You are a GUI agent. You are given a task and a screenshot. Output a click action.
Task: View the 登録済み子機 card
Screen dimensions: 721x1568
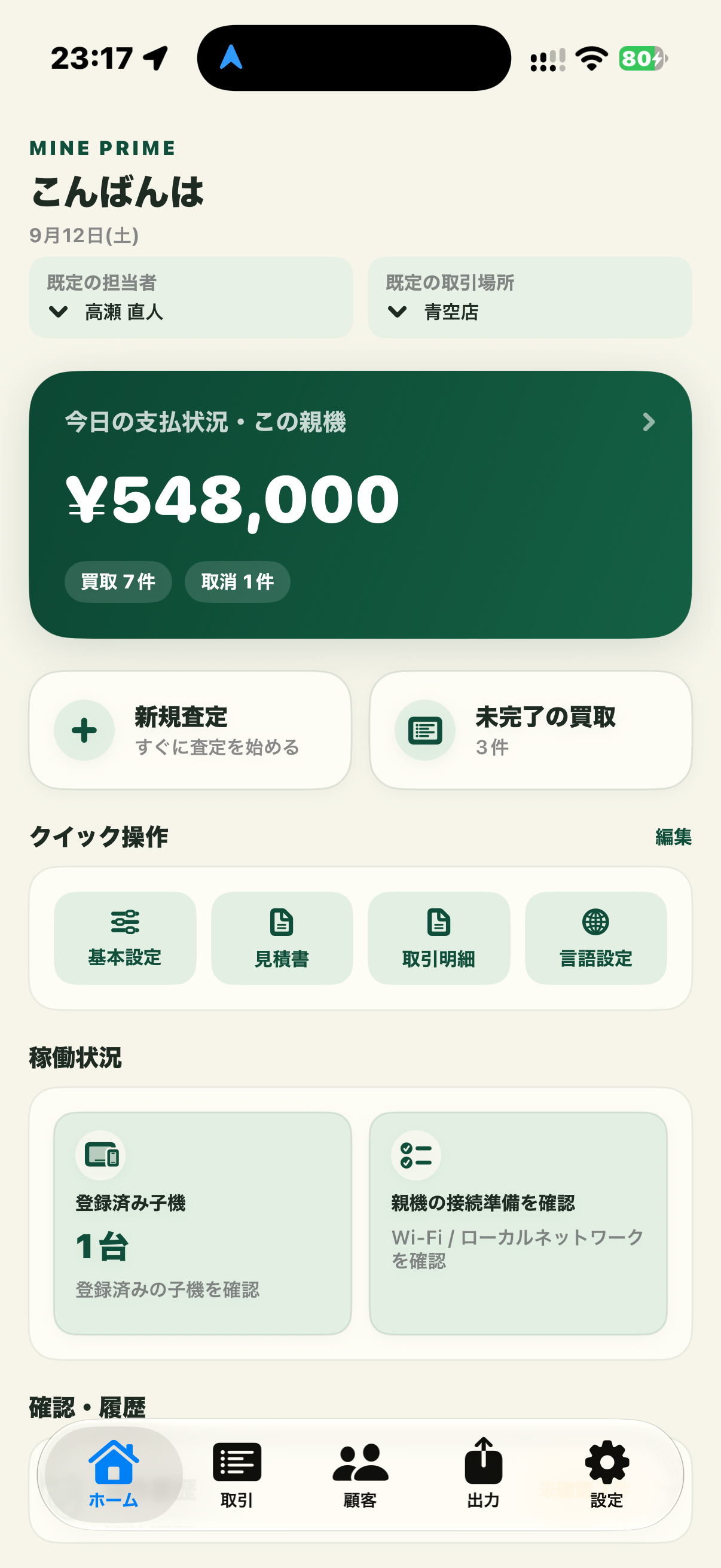point(203,1223)
